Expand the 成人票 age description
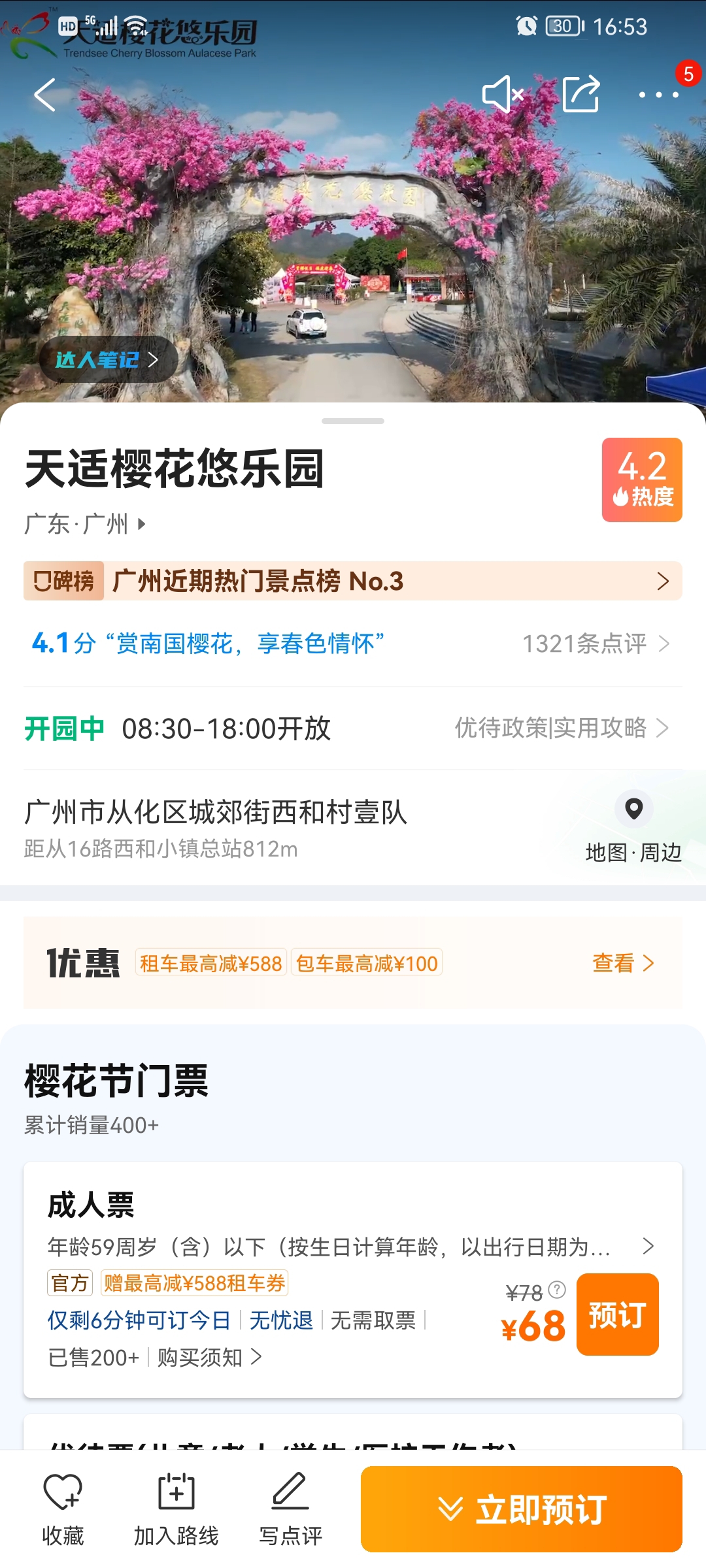This screenshot has height=1568, width=706. (x=351, y=1247)
